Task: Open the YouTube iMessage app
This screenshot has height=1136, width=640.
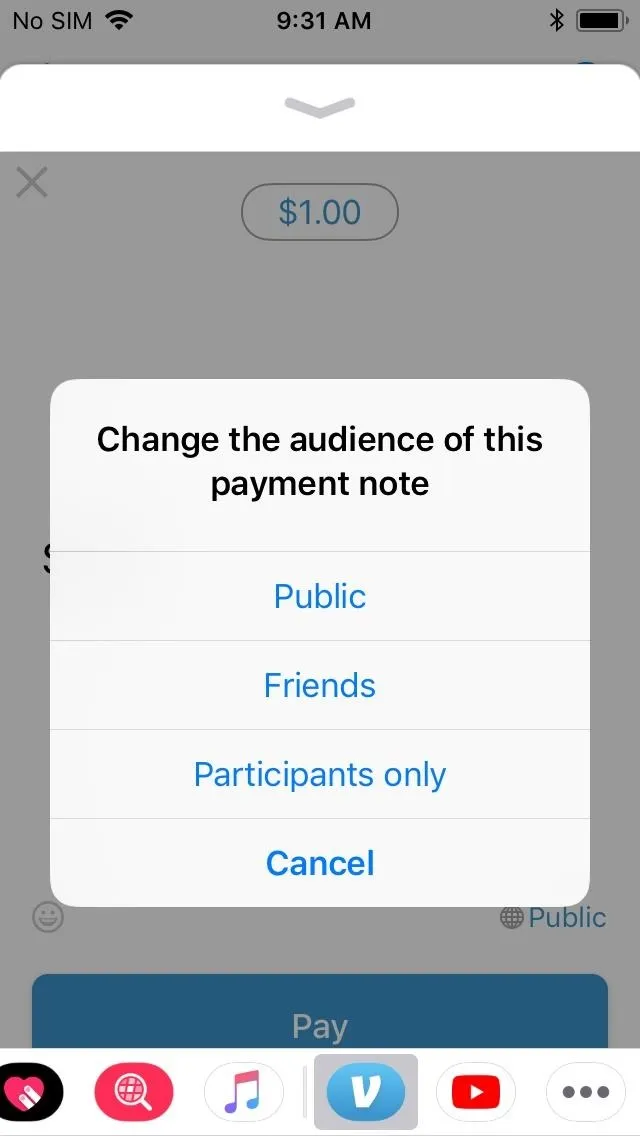Action: click(475, 1091)
